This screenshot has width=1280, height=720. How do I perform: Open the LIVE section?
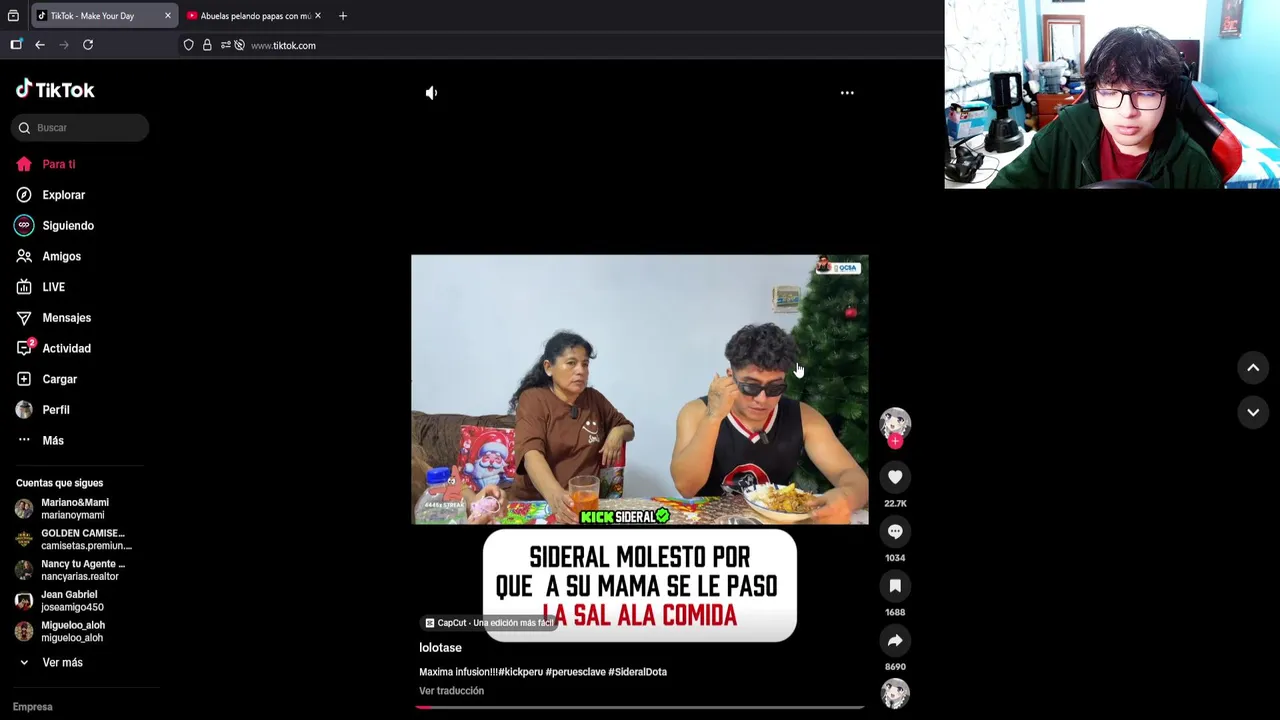53,287
